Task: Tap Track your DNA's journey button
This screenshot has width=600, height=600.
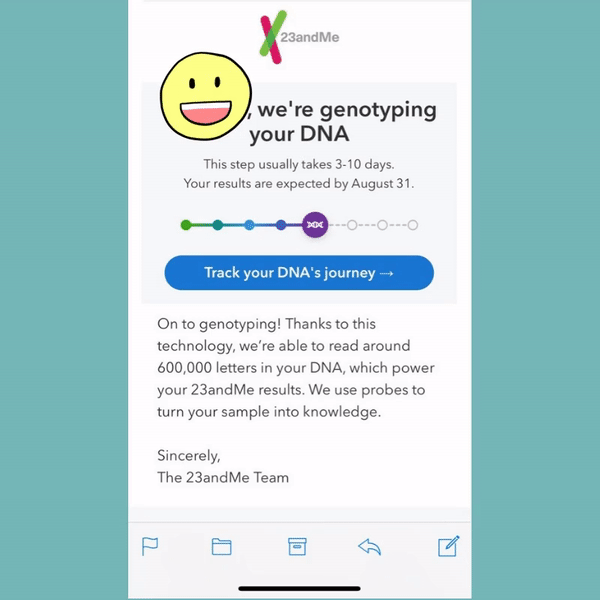Action: tap(299, 273)
